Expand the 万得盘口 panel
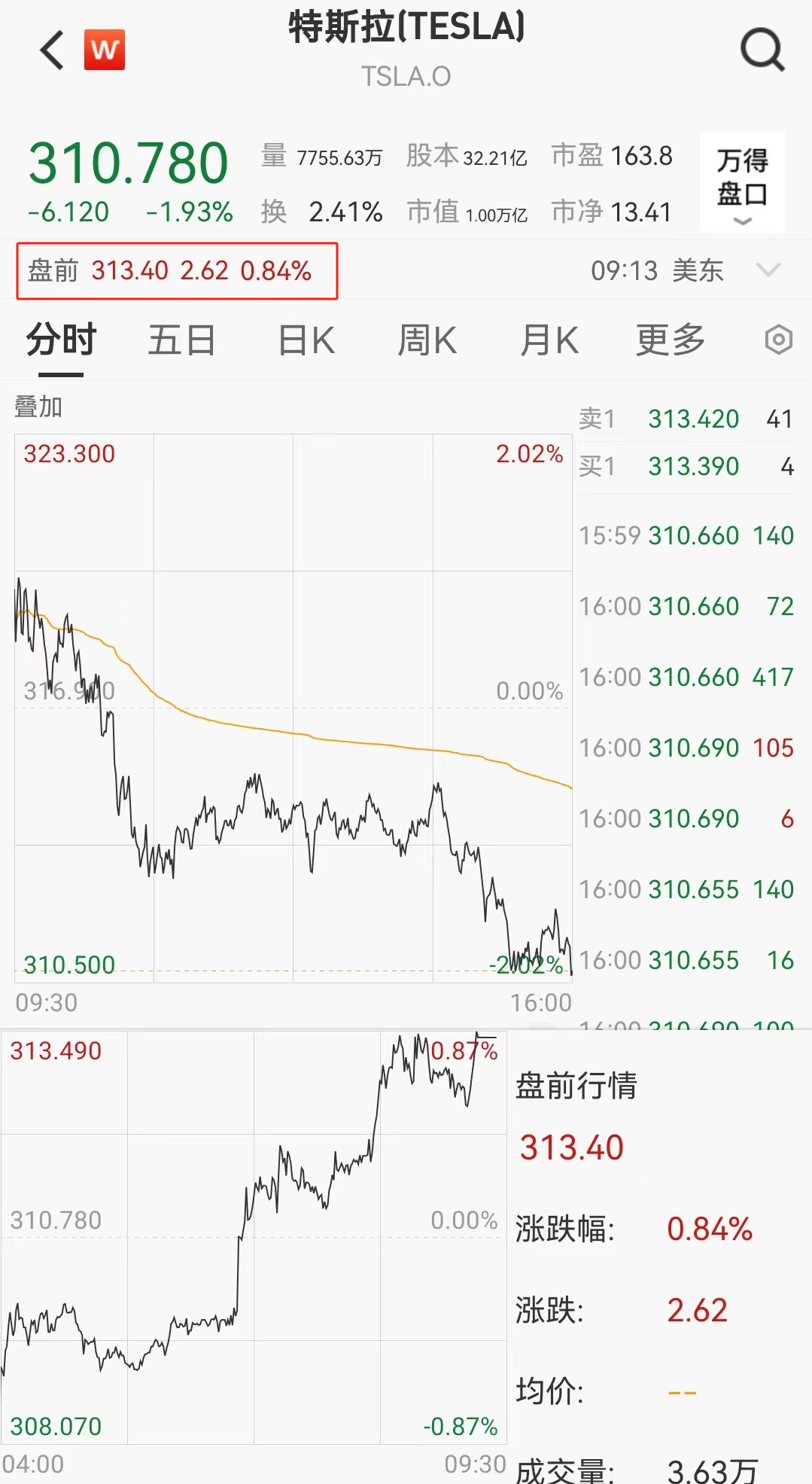The width and height of the screenshot is (812, 1484). pos(742,182)
